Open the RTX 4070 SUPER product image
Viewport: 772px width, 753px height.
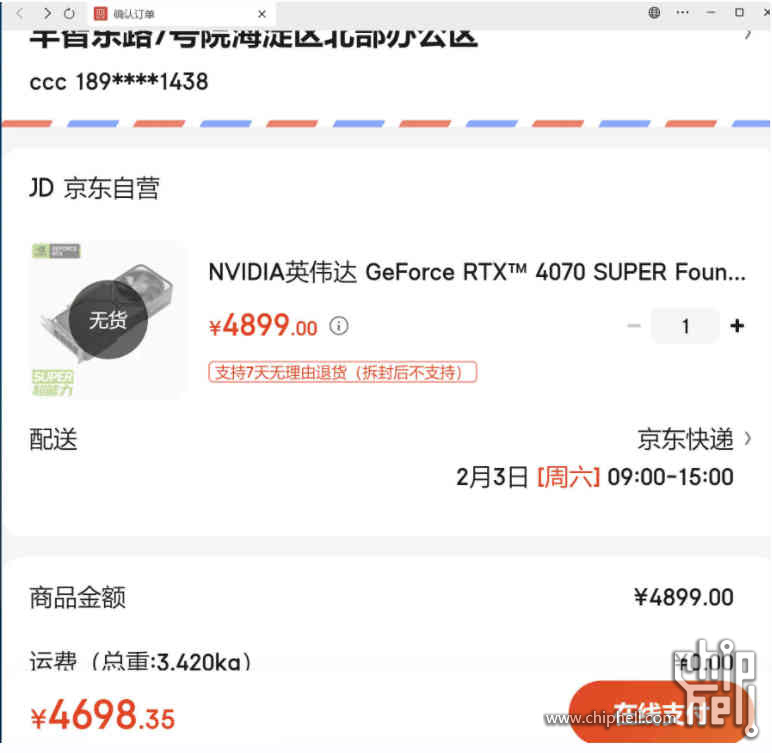tap(108, 320)
